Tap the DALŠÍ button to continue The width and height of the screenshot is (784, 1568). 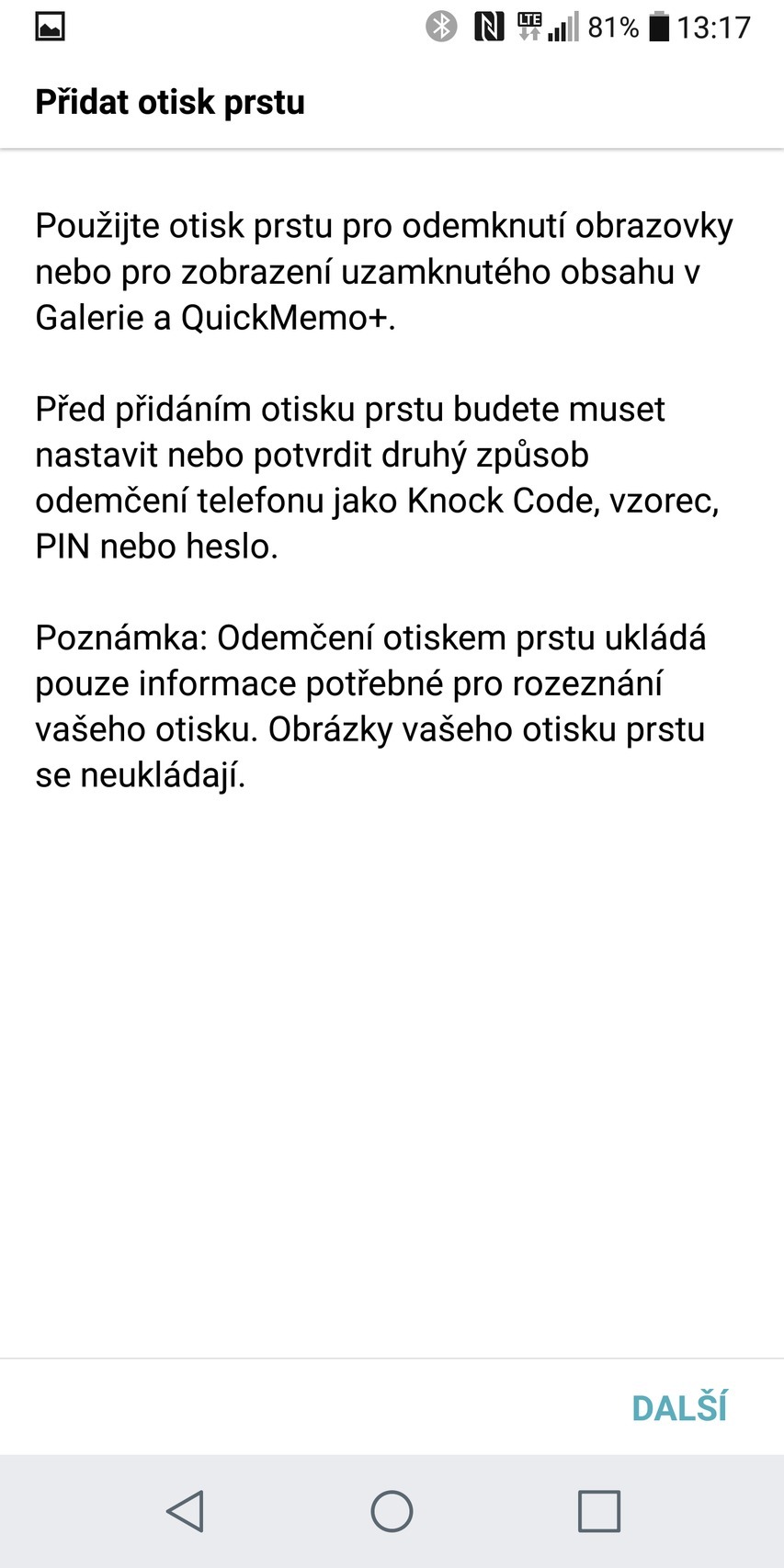coord(679,1408)
